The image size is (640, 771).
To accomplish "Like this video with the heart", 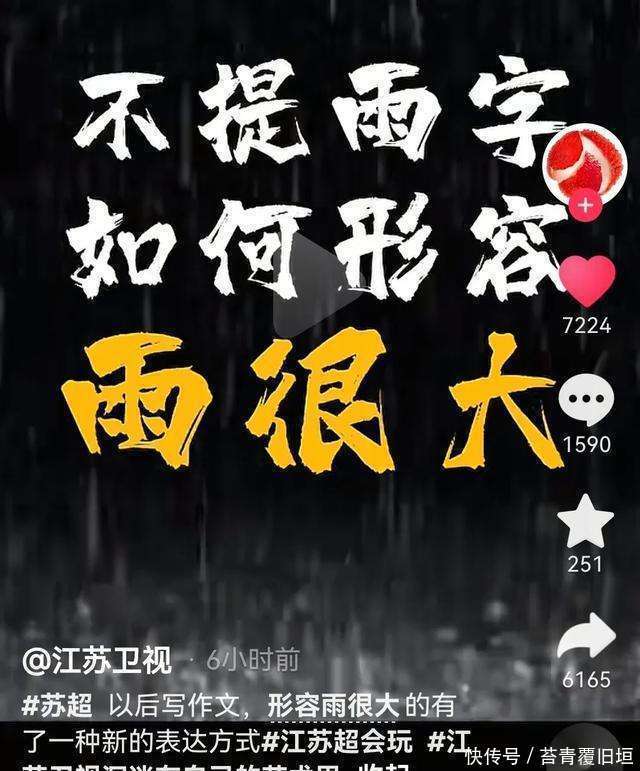I will [586, 280].
